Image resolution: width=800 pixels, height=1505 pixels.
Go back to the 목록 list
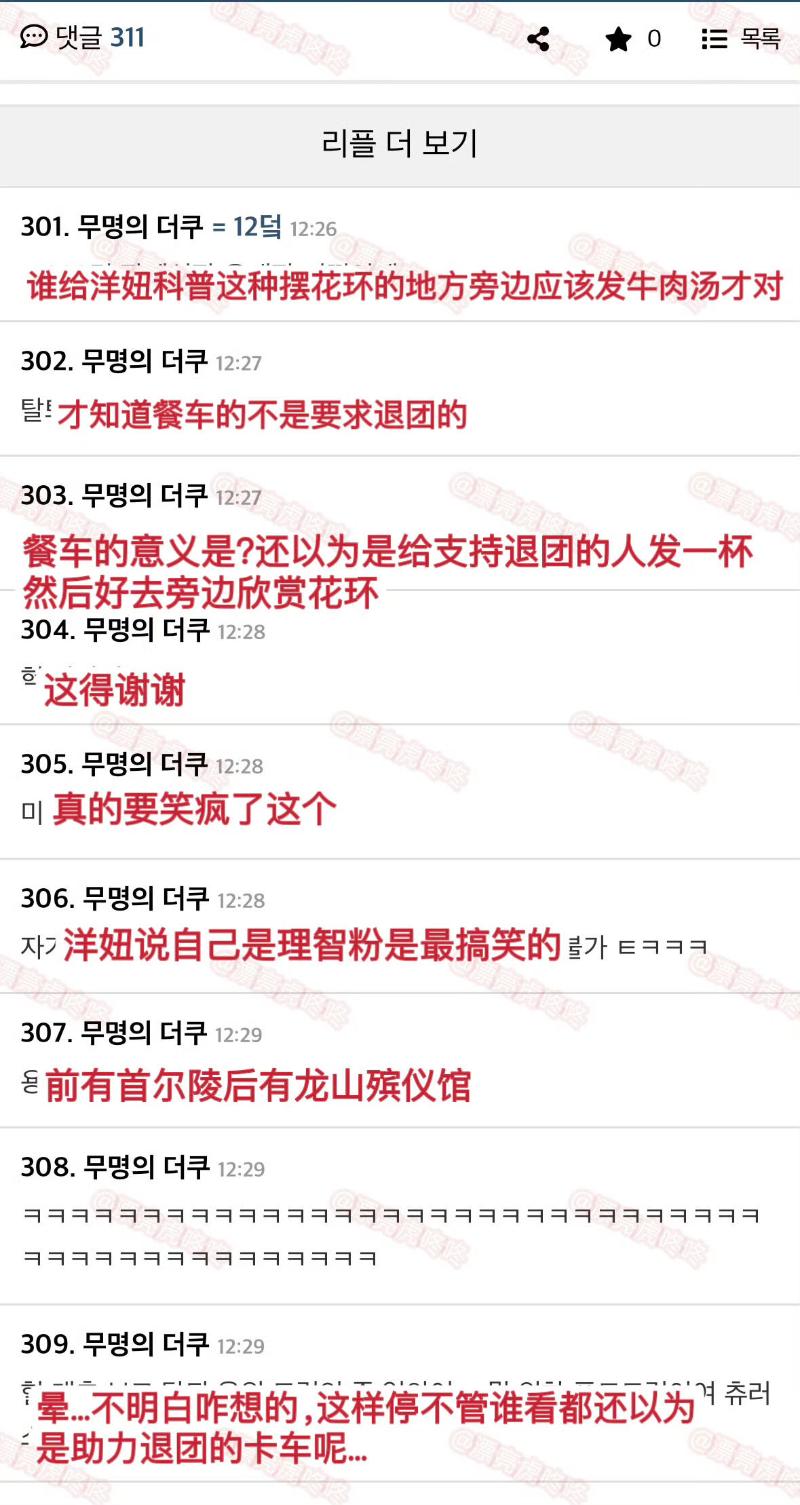(741, 39)
